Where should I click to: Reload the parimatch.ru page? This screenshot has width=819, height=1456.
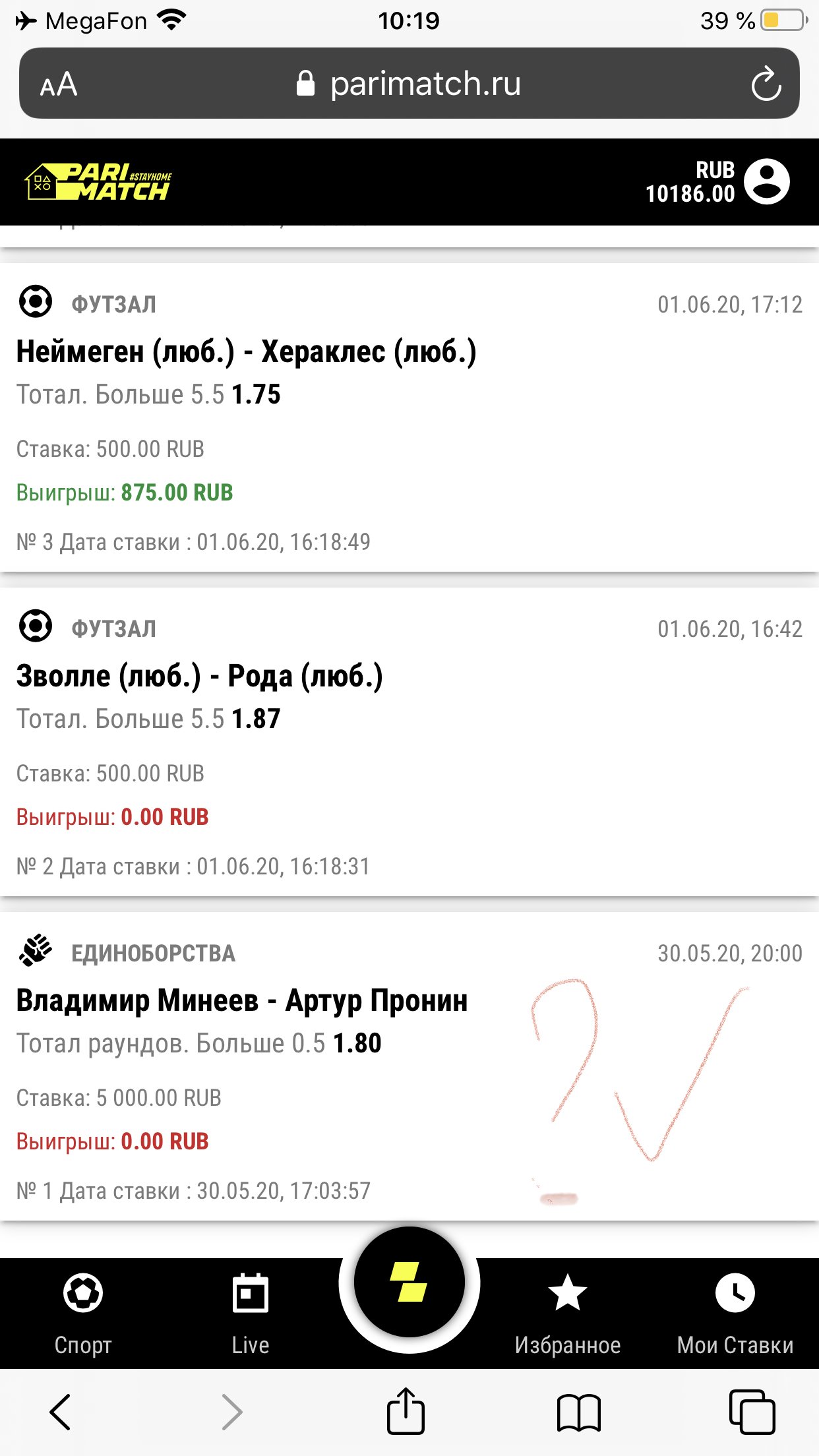coord(766,84)
